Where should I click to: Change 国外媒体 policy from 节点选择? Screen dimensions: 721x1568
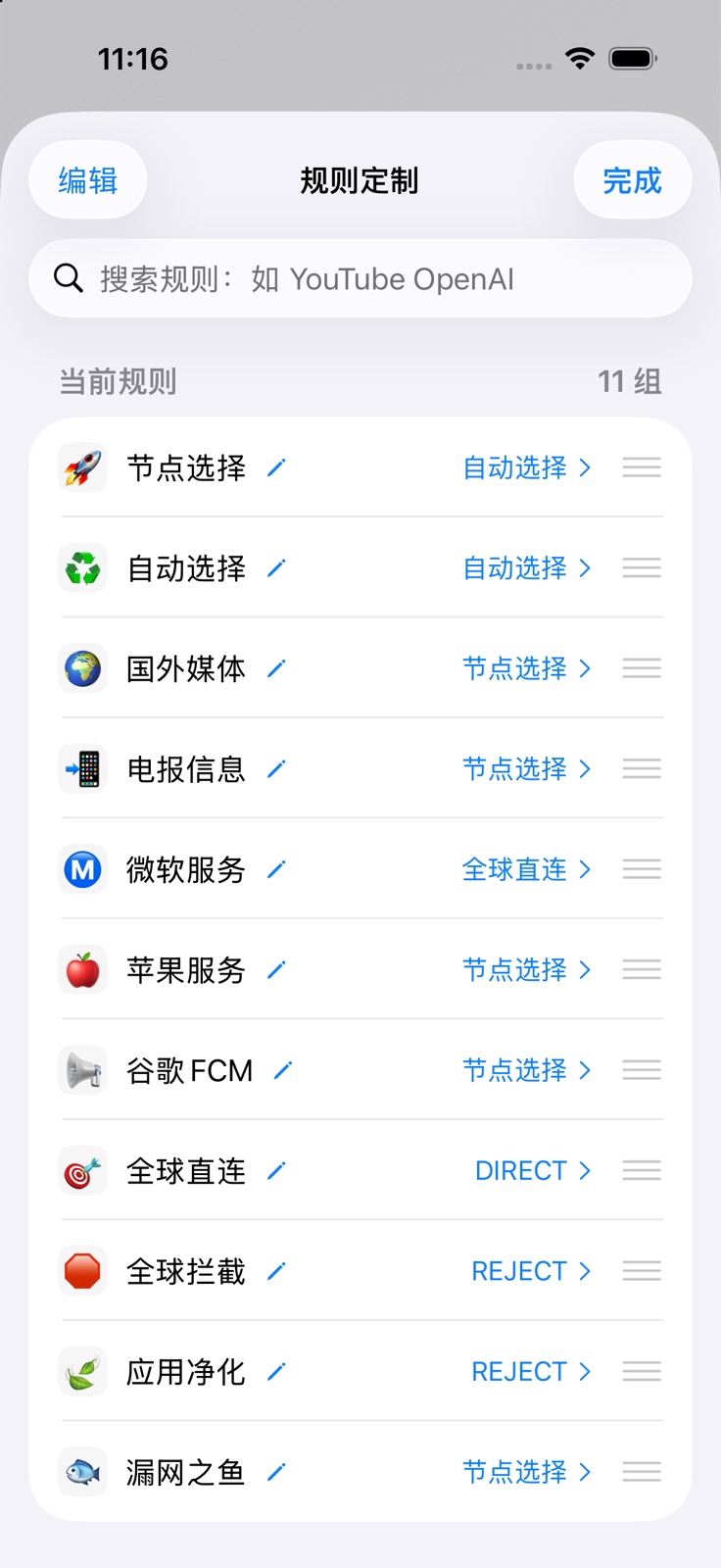tap(527, 668)
